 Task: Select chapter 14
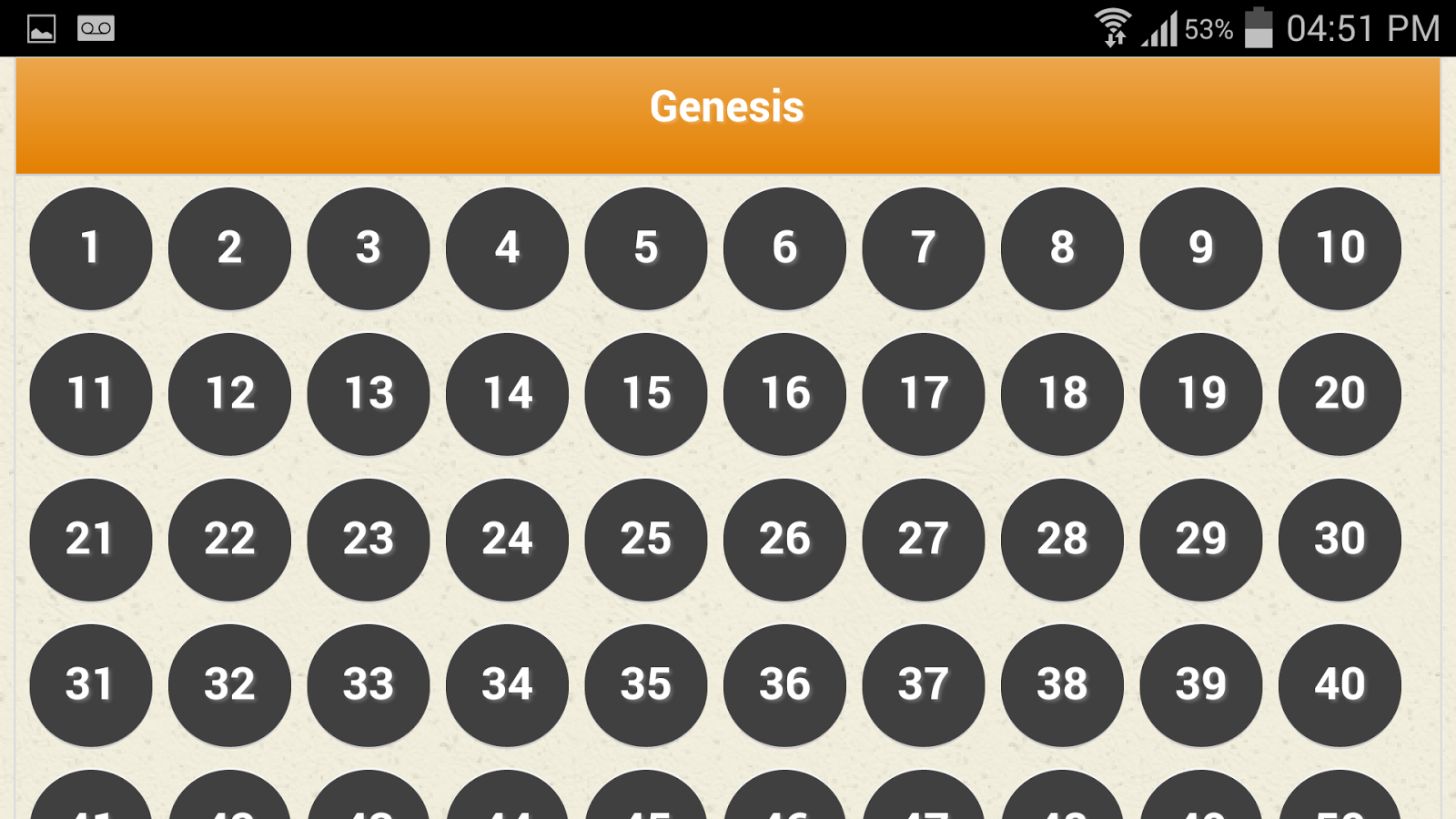click(x=507, y=394)
